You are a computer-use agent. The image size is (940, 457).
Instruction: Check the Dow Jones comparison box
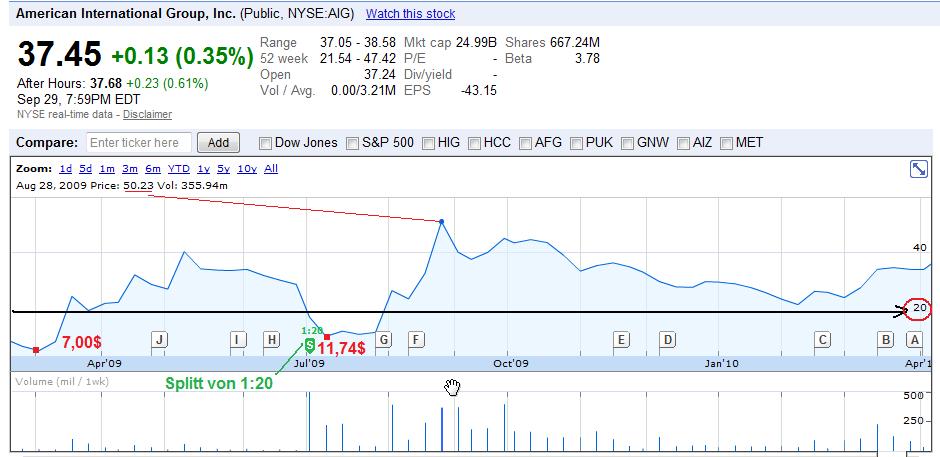click(266, 143)
